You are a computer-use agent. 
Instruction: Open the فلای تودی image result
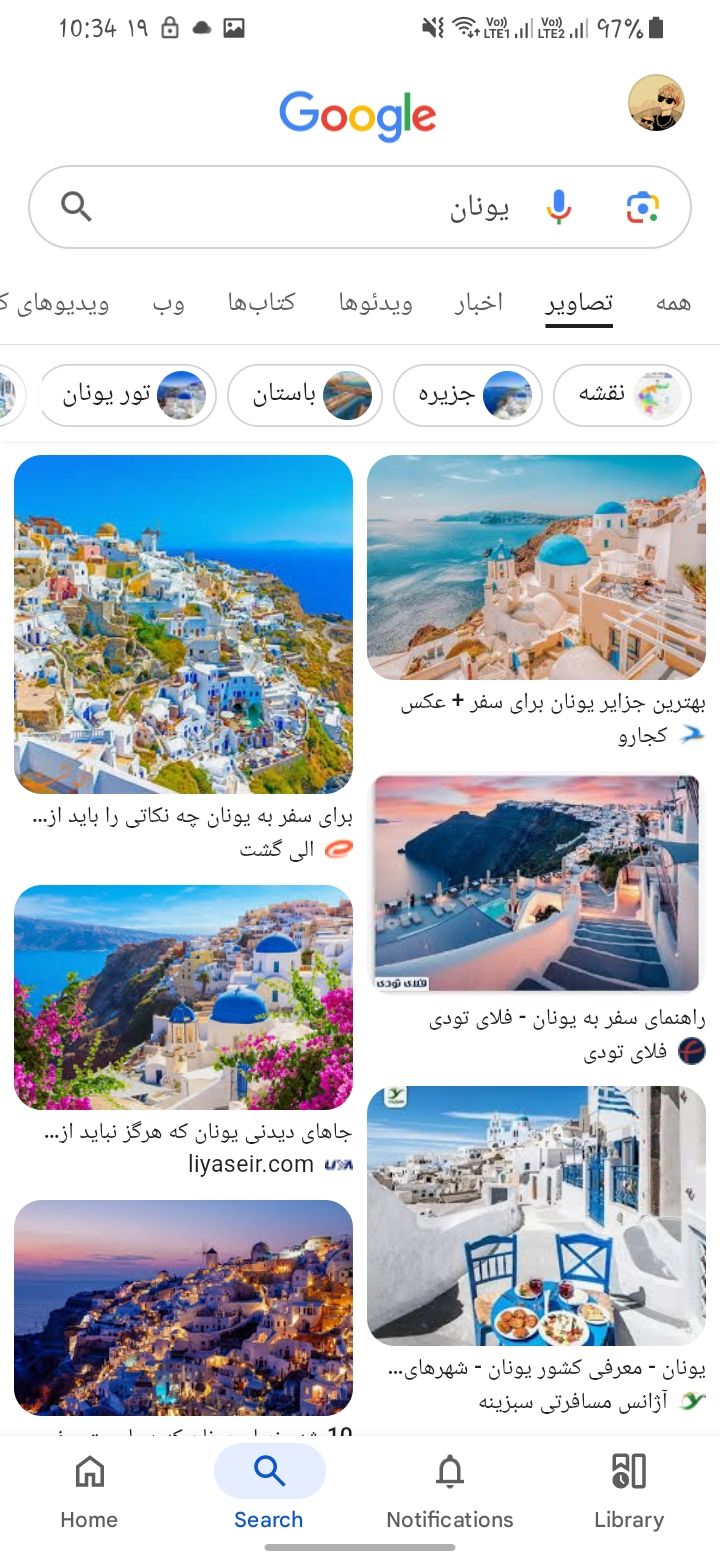(x=536, y=882)
